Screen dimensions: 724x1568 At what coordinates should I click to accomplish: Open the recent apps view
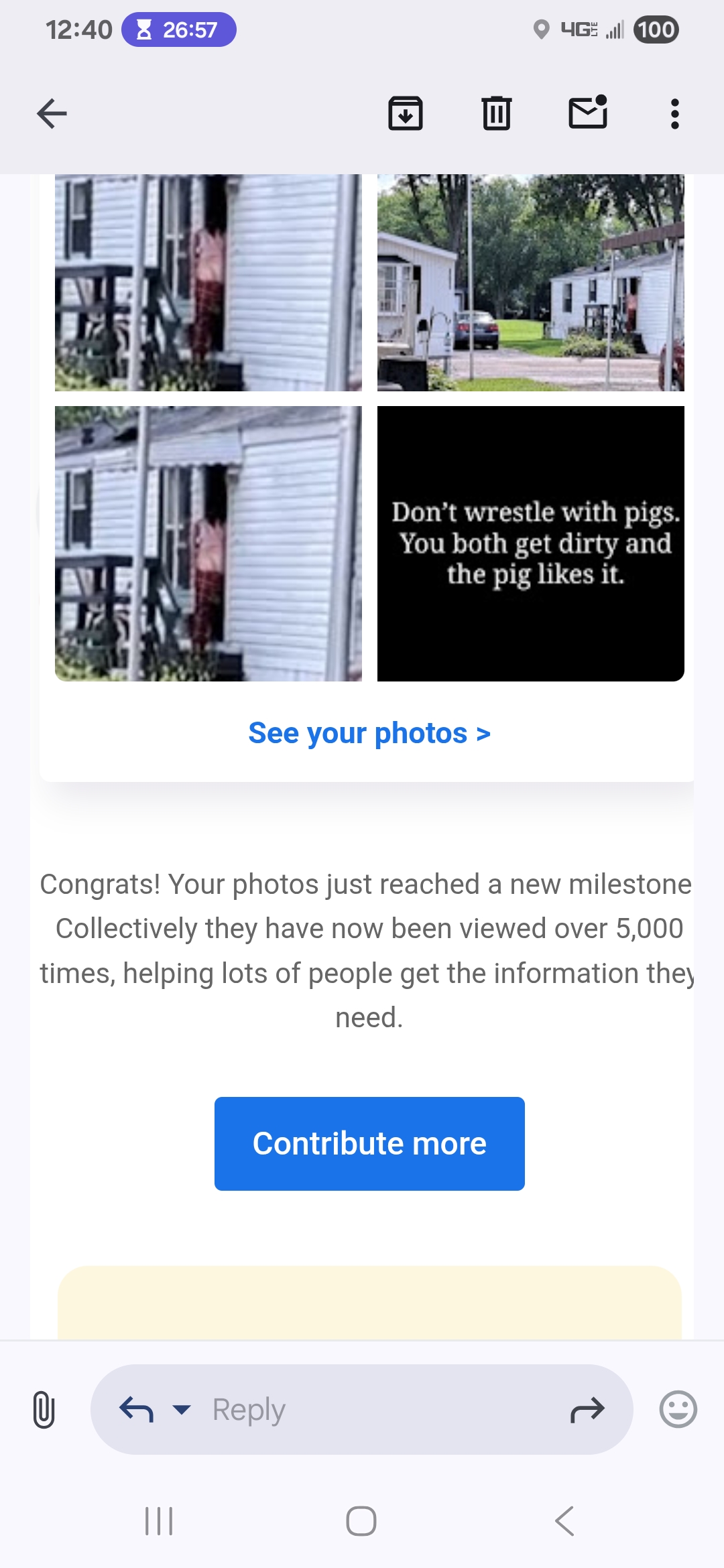[x=159, y=1521]
